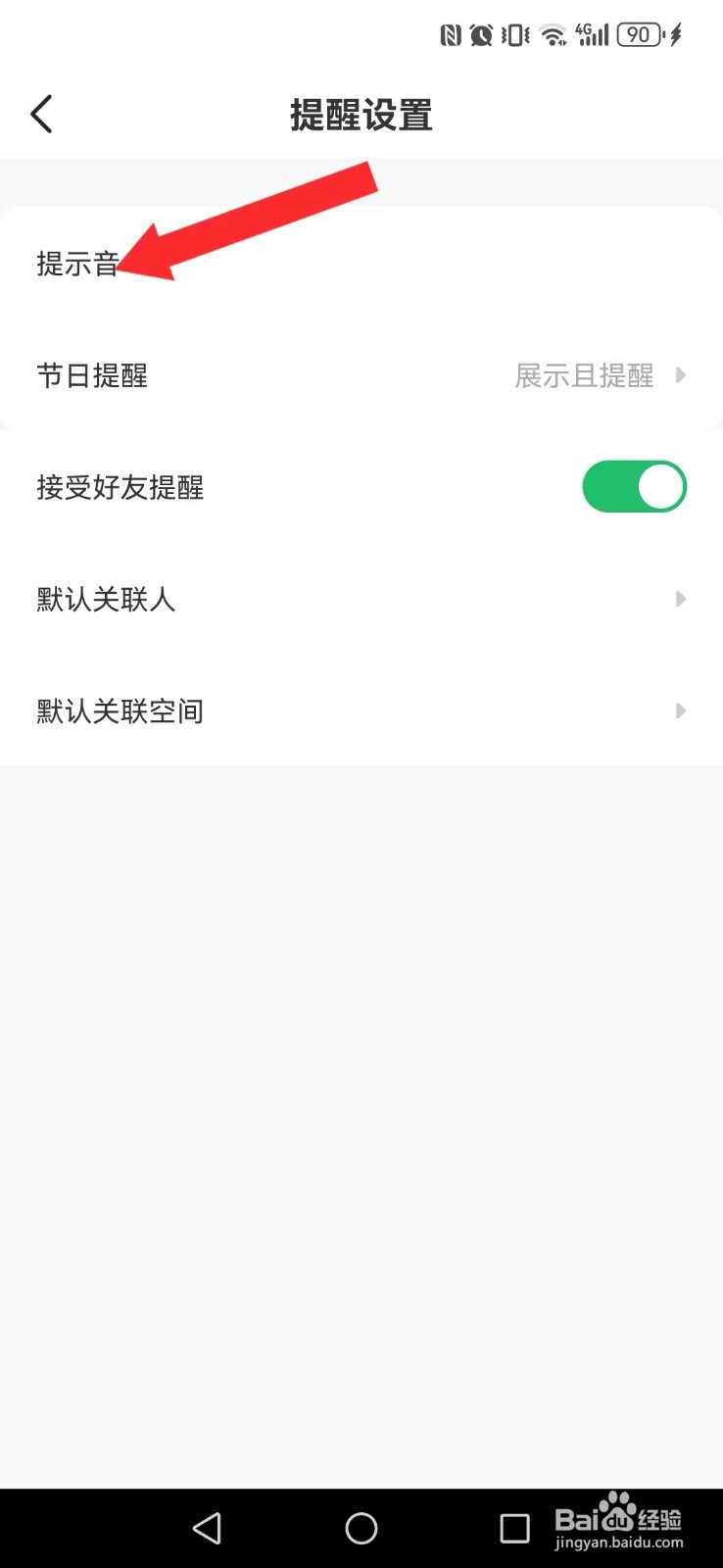
Task: Tap the alarm clock status icon
Action: [x=481, y=34]
